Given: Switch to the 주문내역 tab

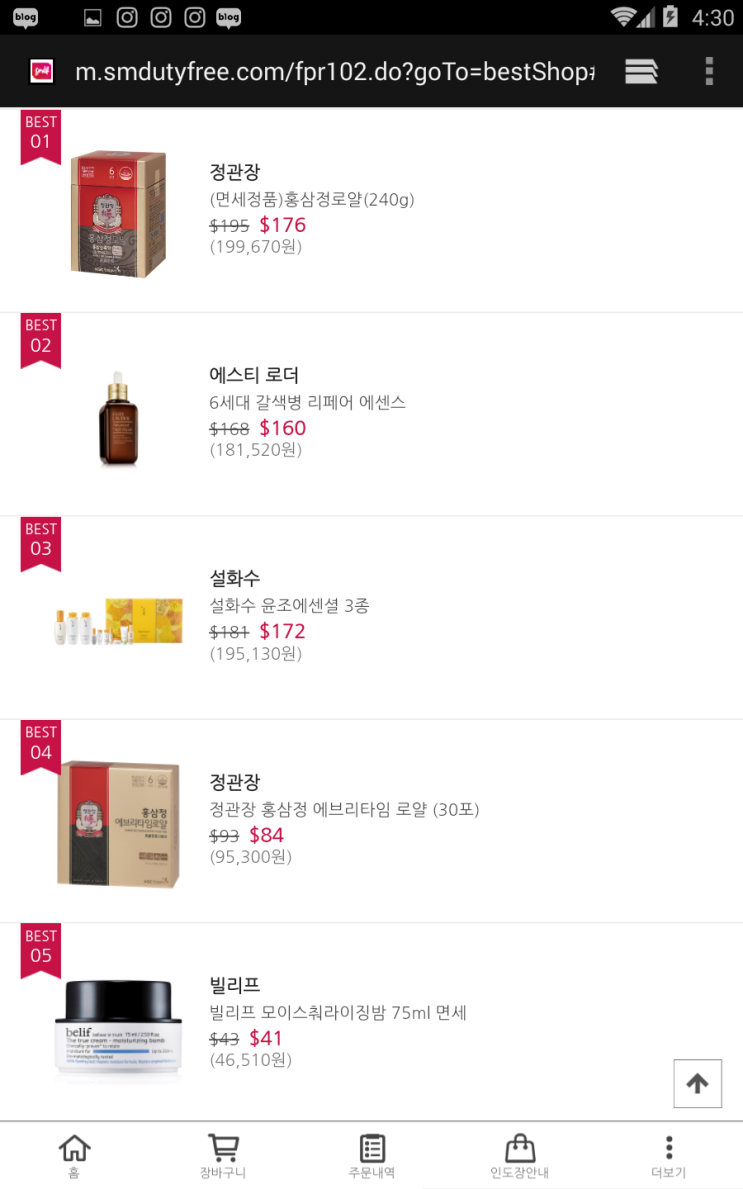Looking at the screenshot, I should 371,1156.
